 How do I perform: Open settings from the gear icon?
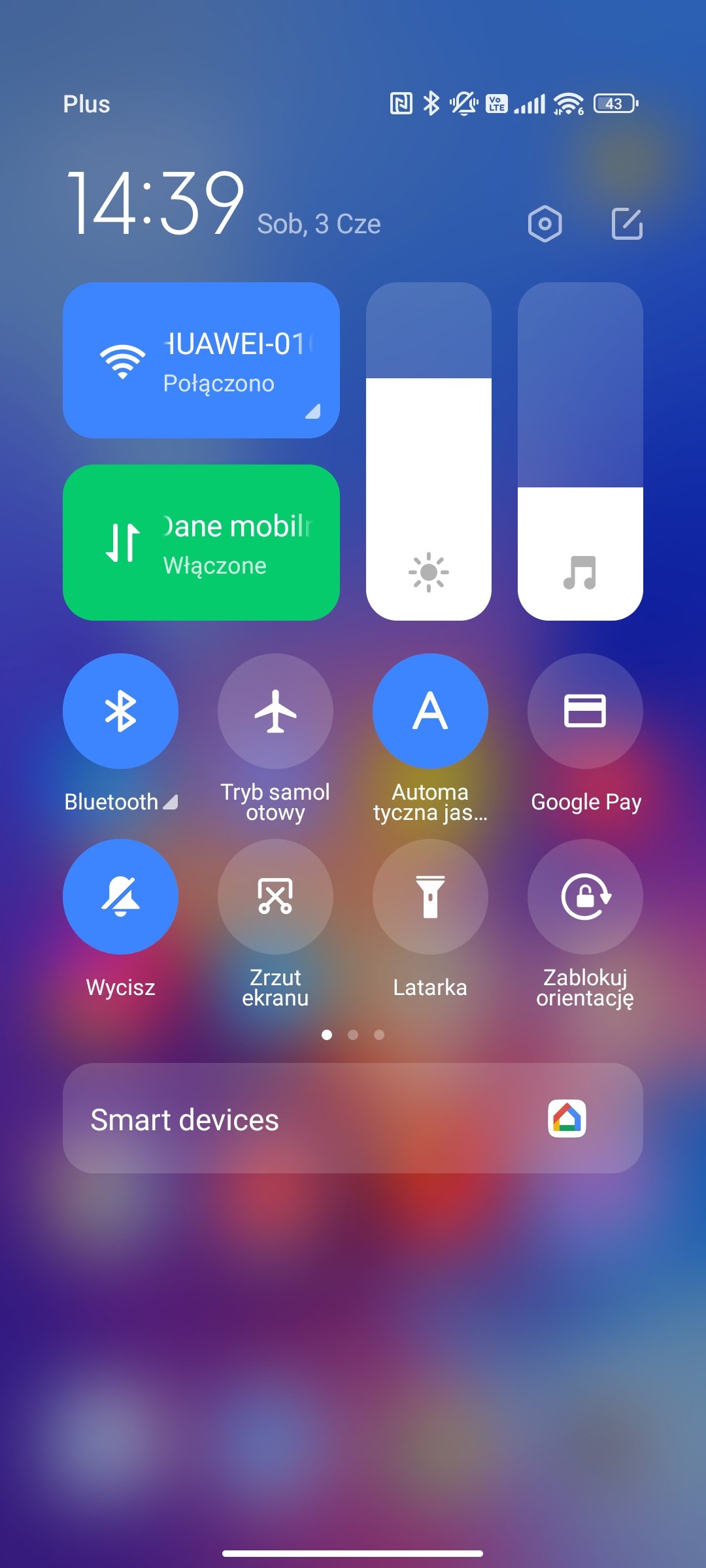[545, 224]
